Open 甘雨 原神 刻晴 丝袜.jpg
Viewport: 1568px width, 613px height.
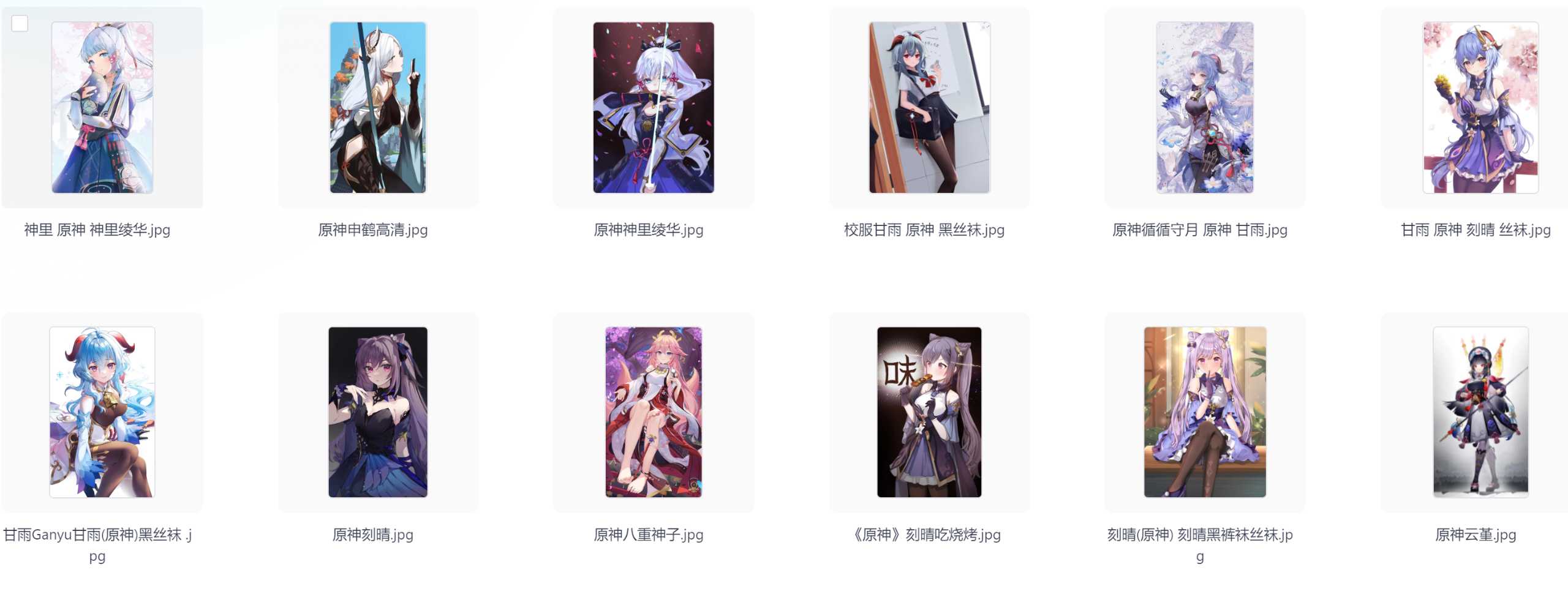[x=1480, y=108]
